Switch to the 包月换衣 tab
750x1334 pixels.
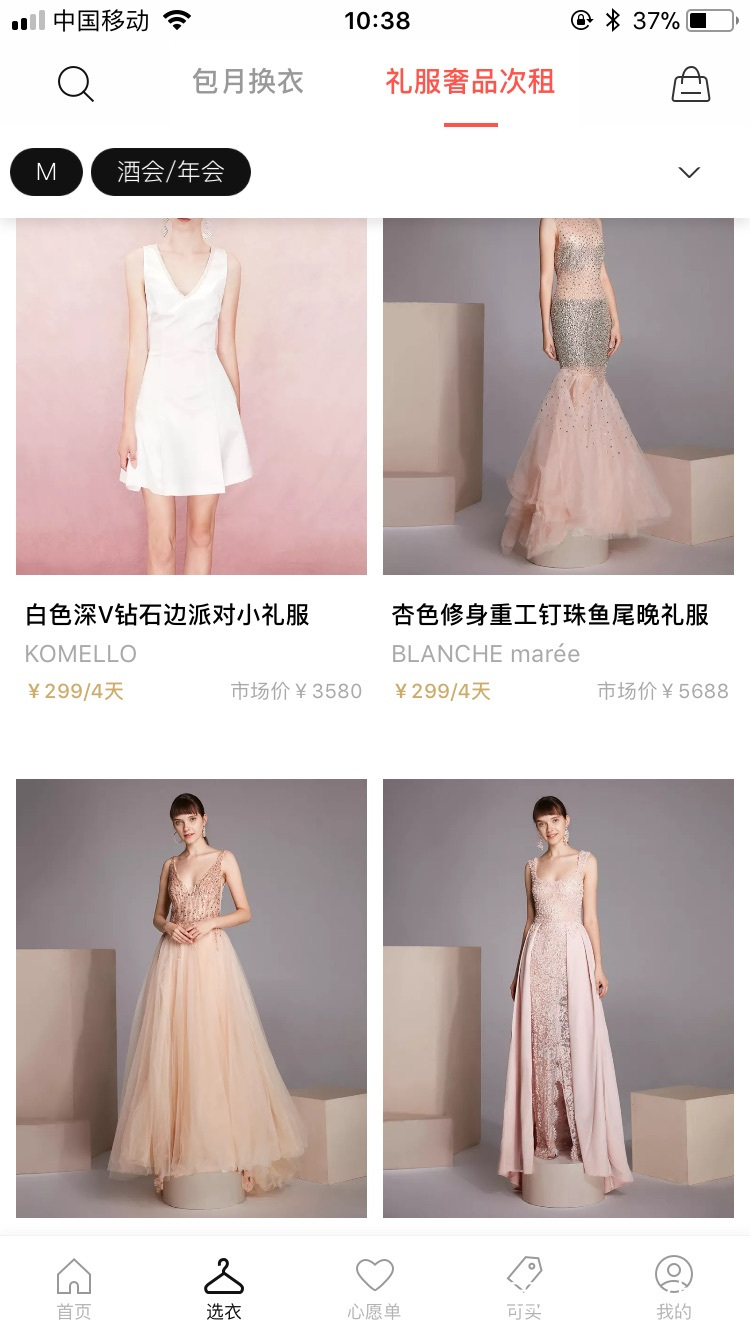[x=248, y=82]
